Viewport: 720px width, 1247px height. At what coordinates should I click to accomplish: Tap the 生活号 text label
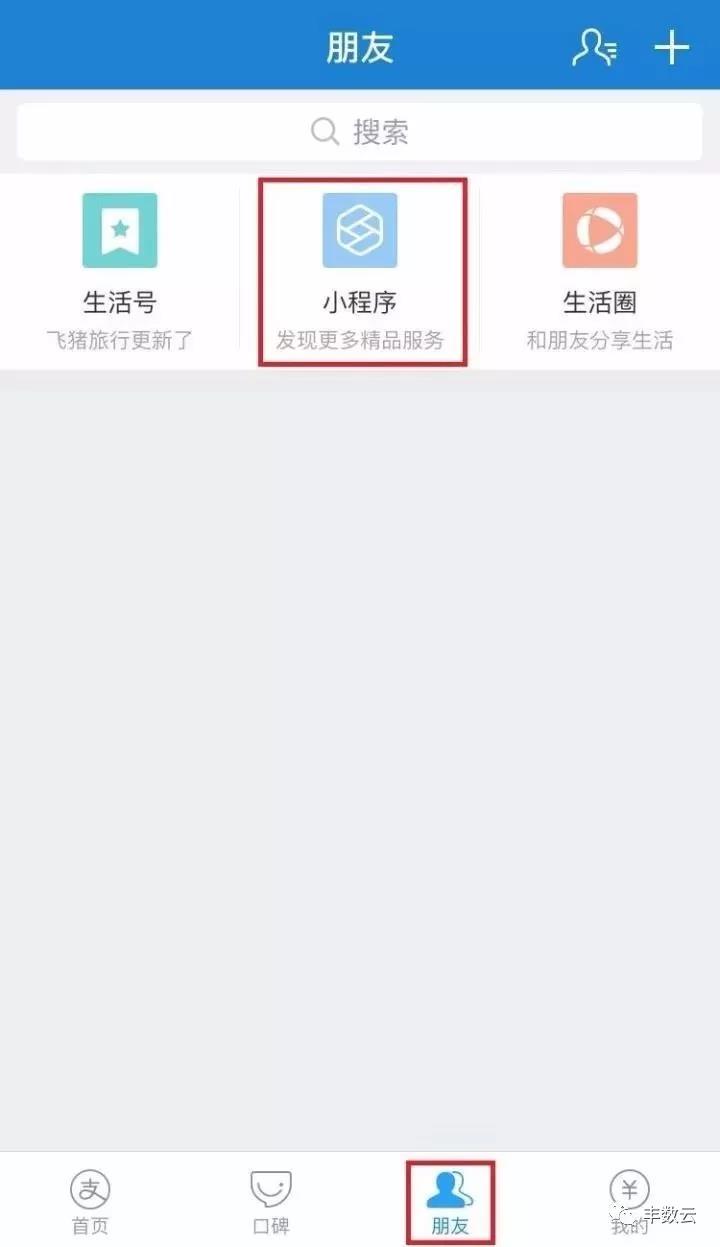(x=120, y=301)
